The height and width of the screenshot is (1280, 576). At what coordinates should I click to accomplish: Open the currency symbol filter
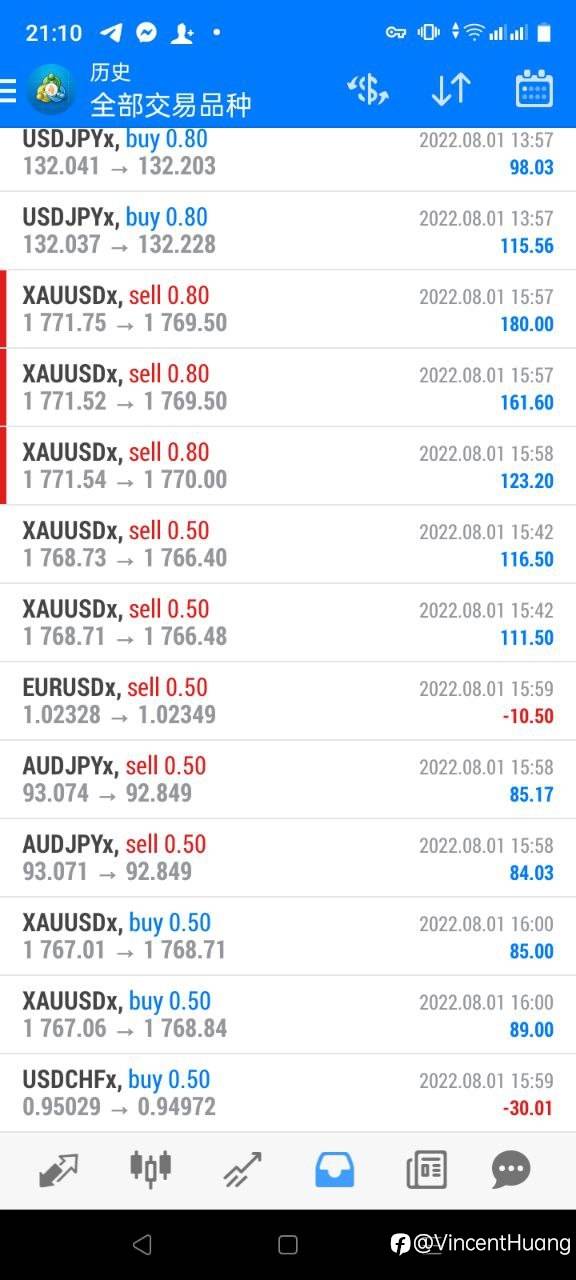(367, 90)
